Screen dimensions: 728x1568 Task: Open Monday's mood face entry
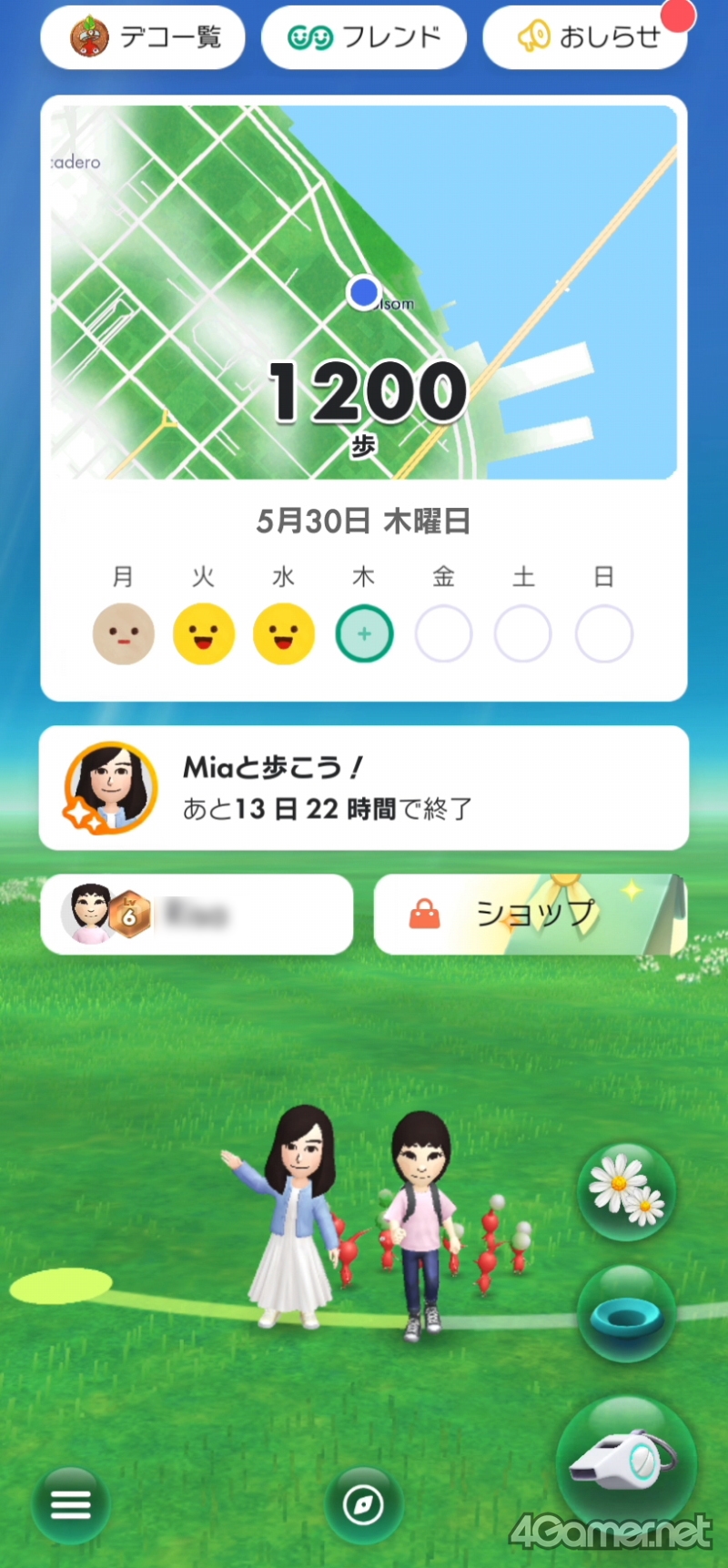(124, 634)
